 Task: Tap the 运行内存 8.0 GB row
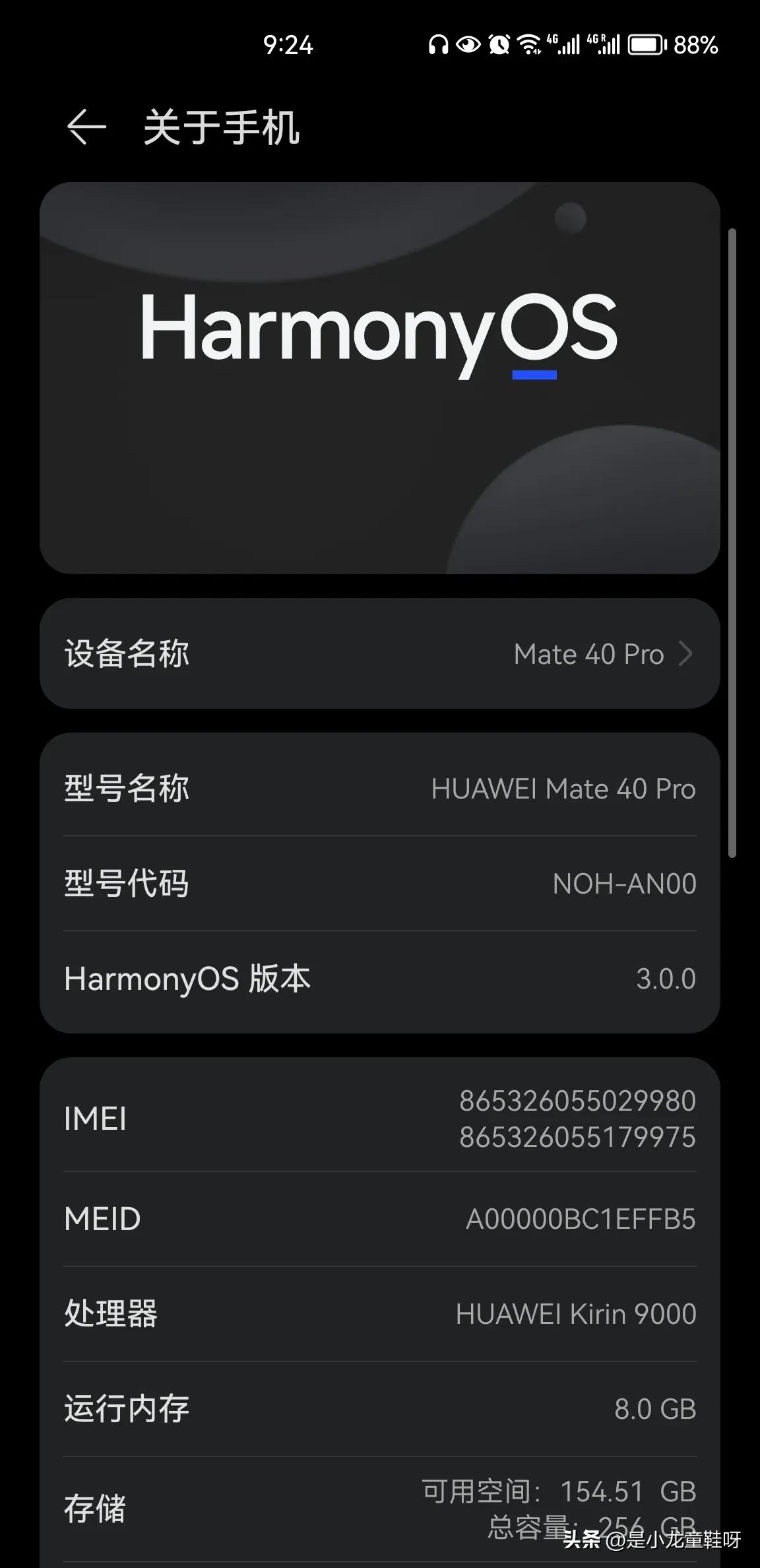[x=380, y=1409]
